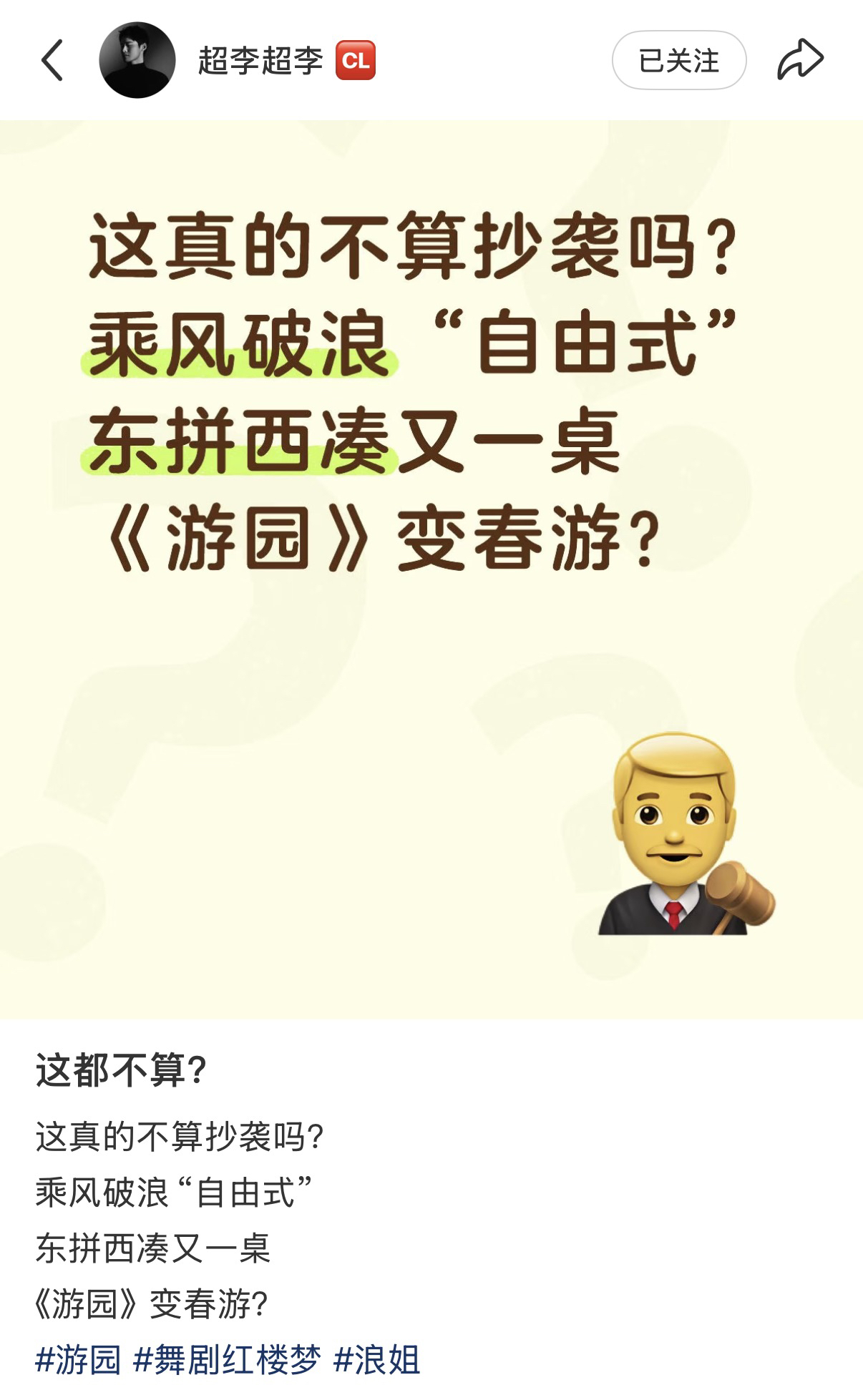This screenshot has width=863, height=1400.
Task: Open the #浪姐 hashtag
Action: 377,1359
